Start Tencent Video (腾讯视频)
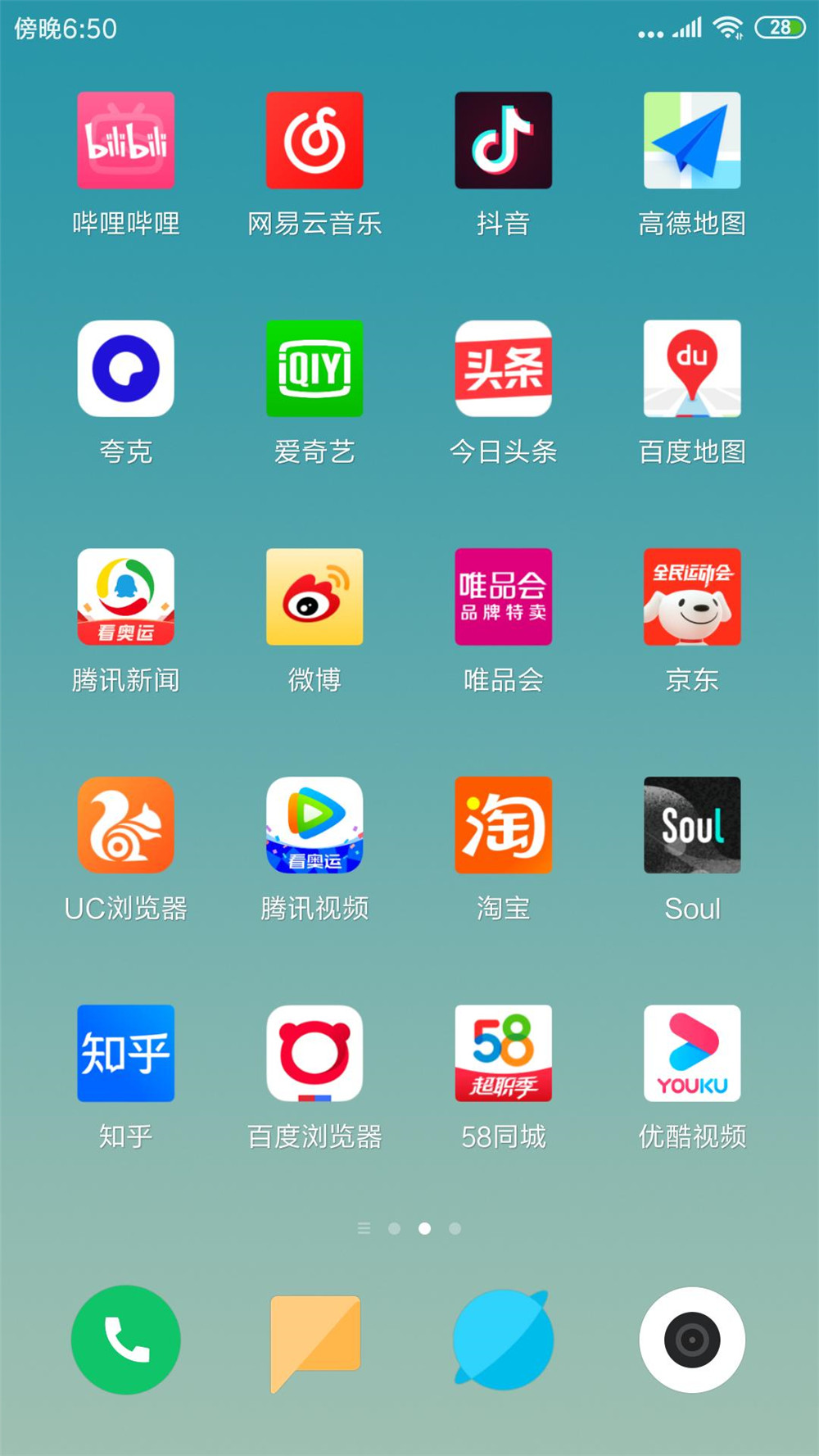Image resolution: width=819 pixels, height=1456 pixels. point(314,826)
